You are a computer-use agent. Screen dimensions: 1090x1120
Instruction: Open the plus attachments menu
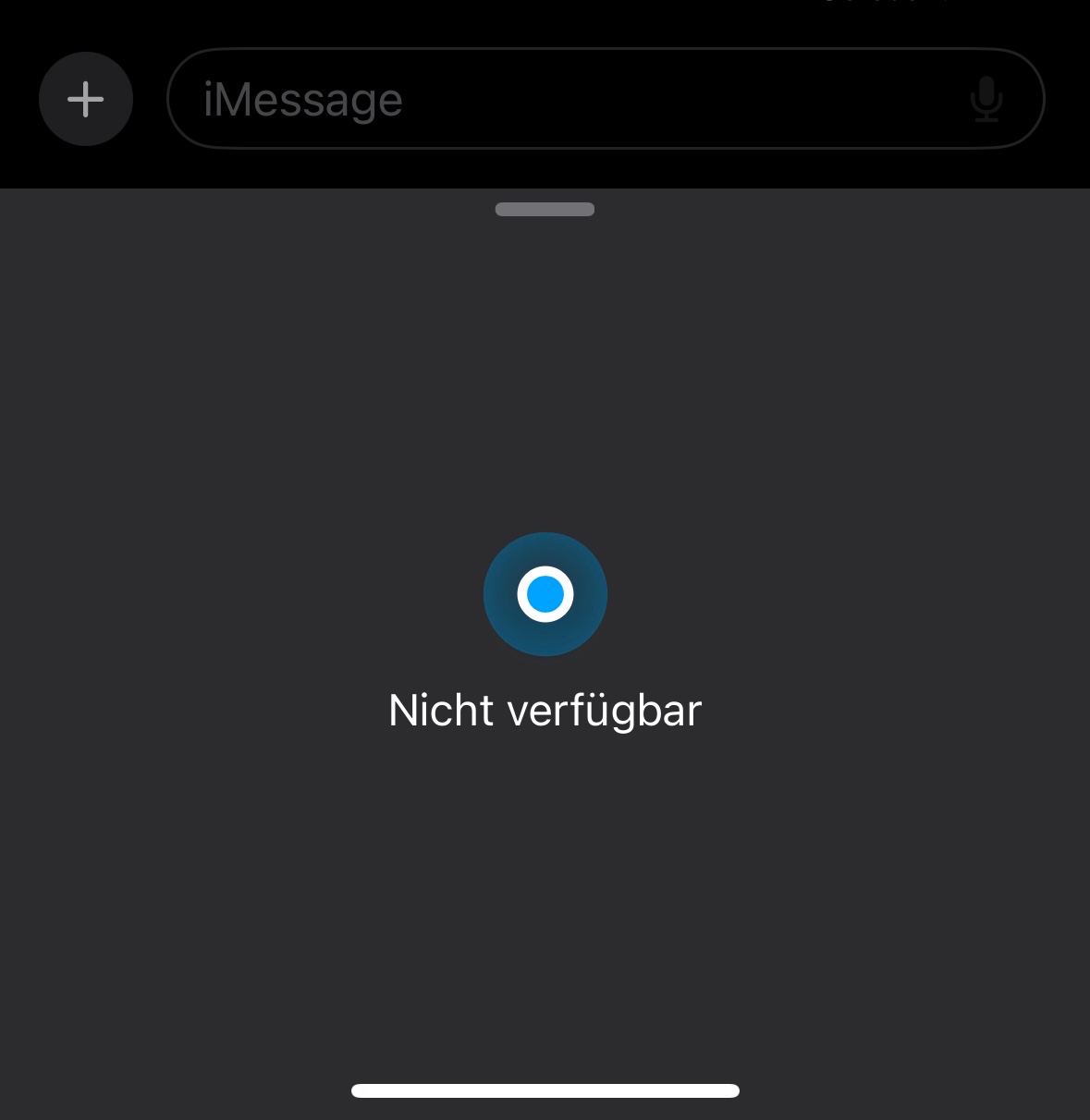coord(86,99)
